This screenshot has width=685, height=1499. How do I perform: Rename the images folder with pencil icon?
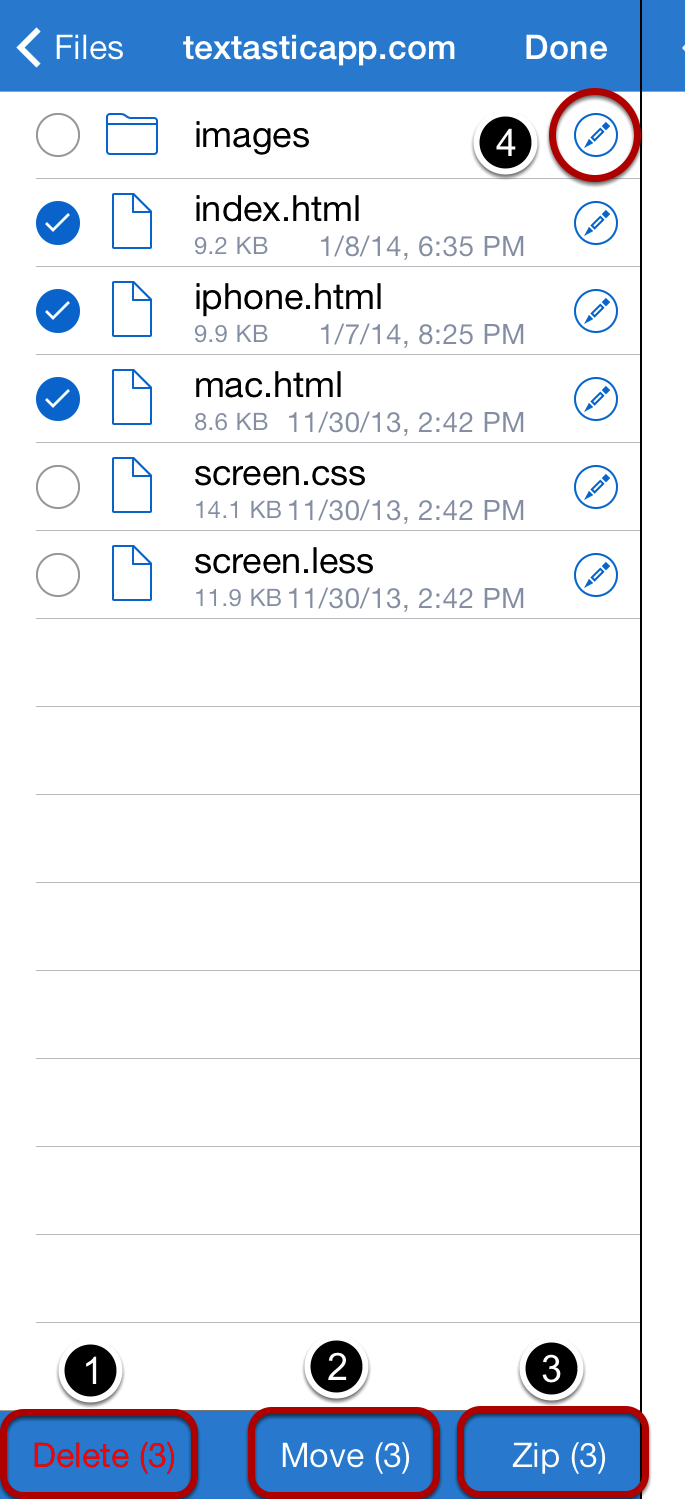click(x=596, y=135)
